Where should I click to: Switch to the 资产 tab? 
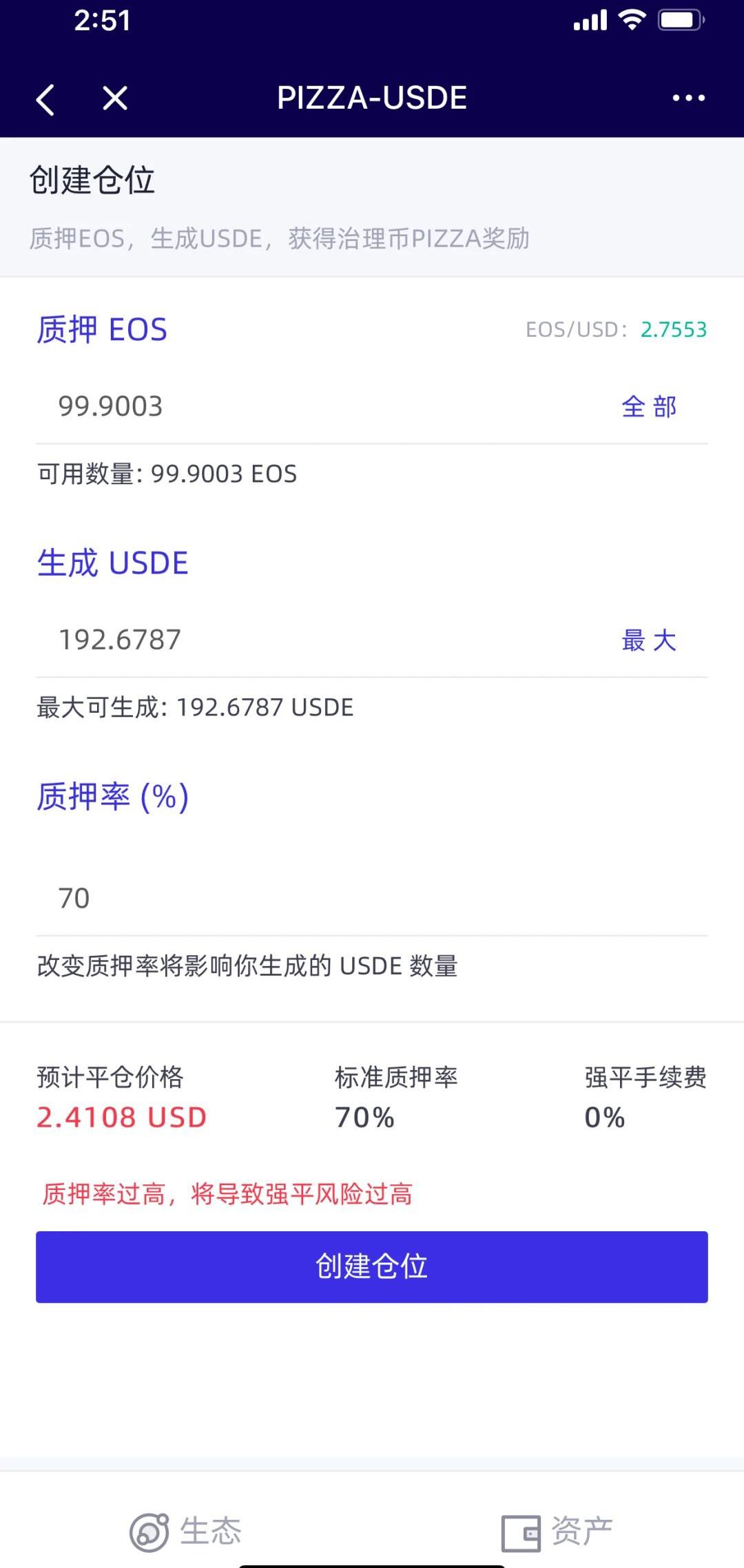pos(557,1532)
